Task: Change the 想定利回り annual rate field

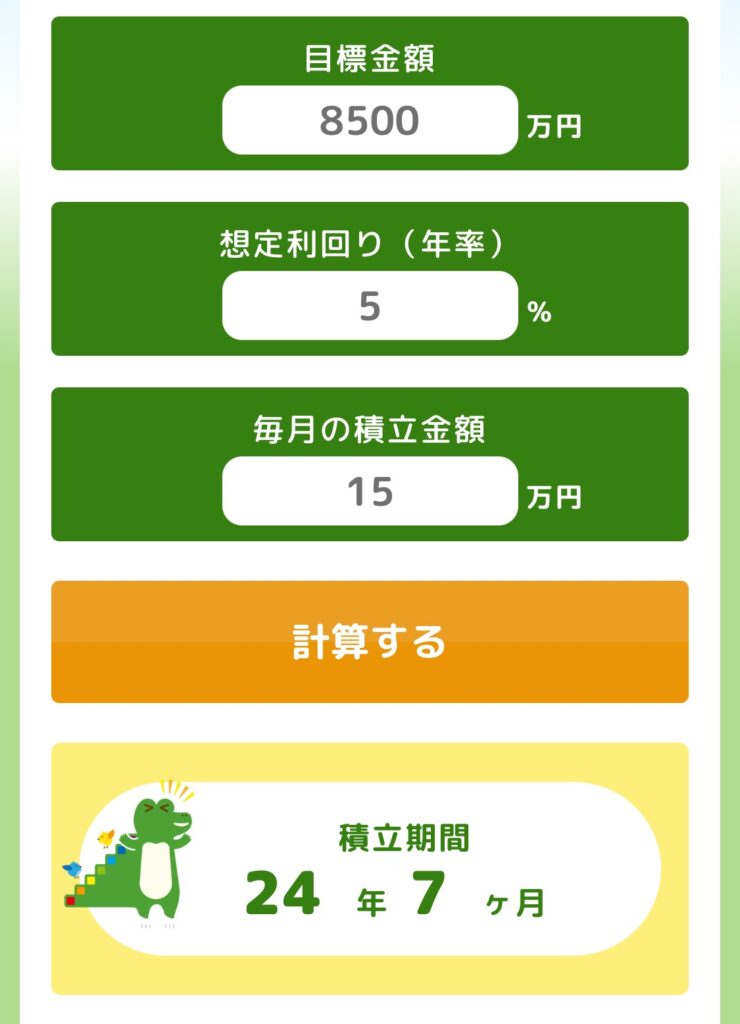Action: [x=369, y=306]
